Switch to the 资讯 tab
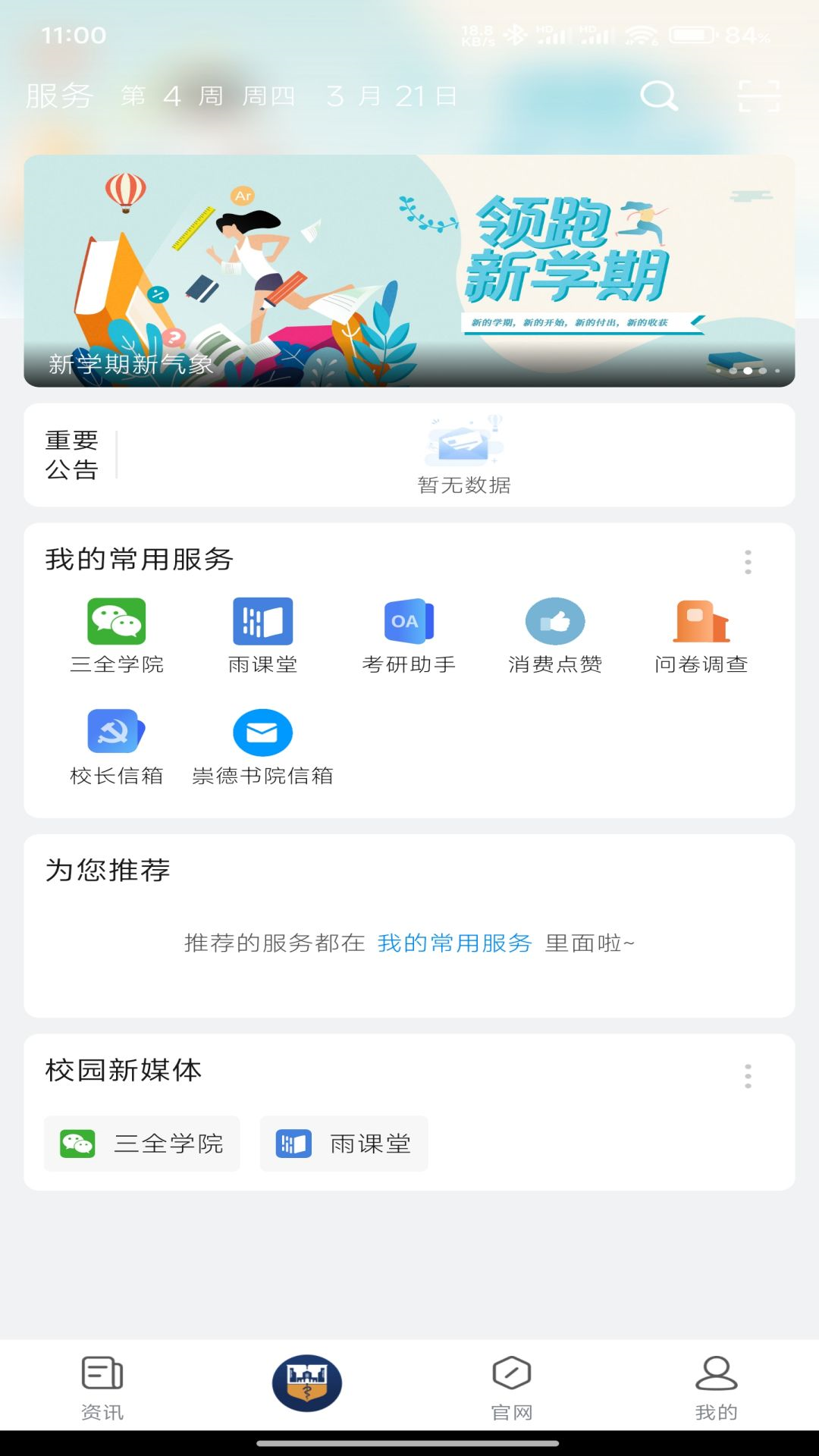This screenshot has width=819, height=1456. 102,1388
